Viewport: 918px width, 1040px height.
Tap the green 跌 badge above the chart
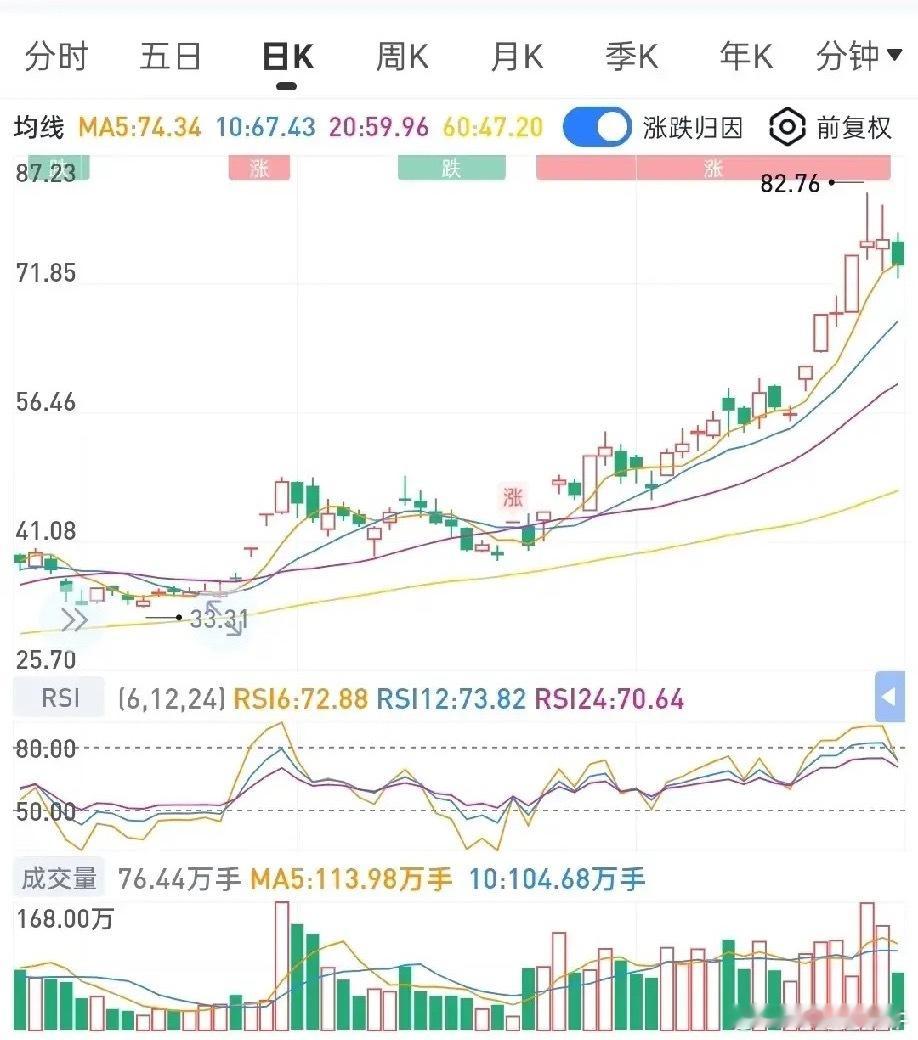click(450, 167)
